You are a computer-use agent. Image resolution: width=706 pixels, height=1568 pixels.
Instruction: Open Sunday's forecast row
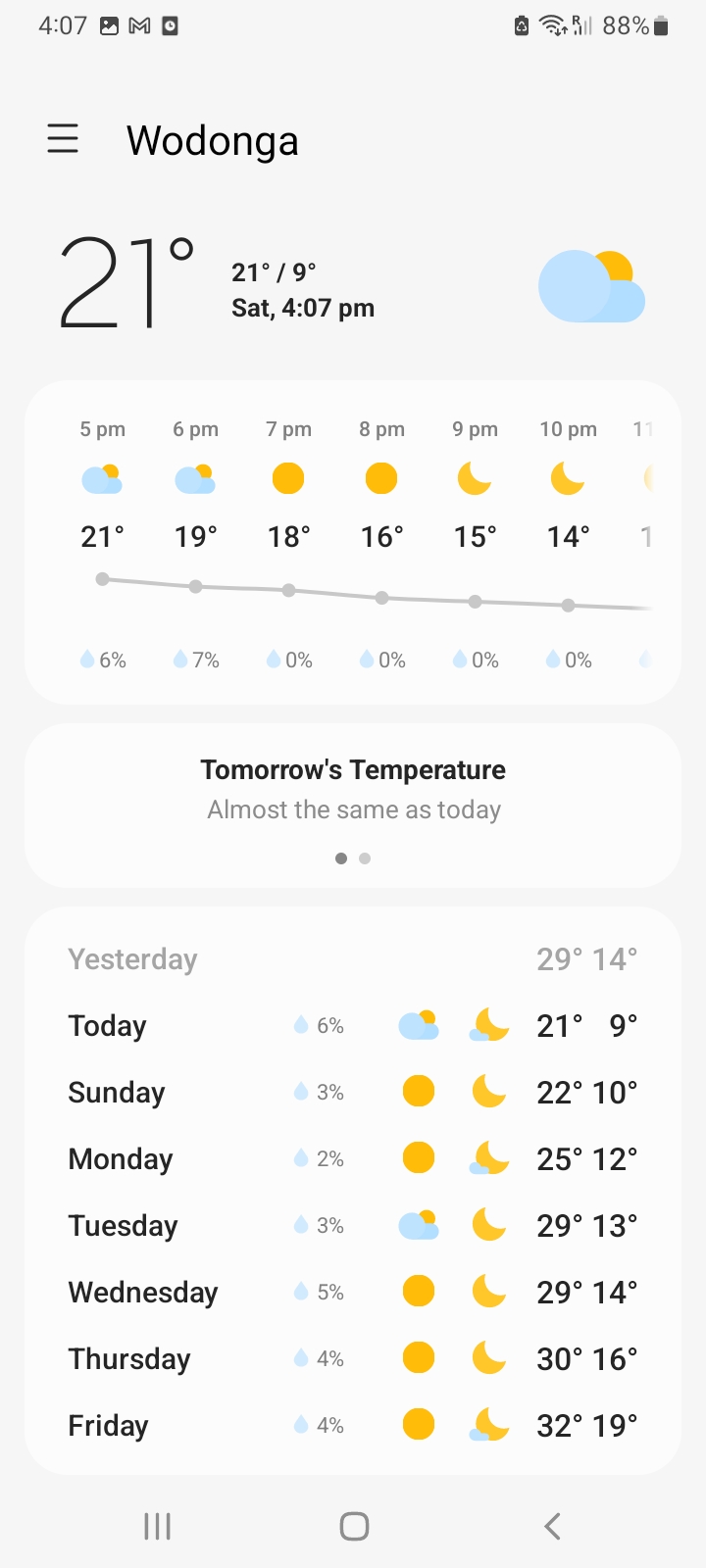pos(353,1093)
